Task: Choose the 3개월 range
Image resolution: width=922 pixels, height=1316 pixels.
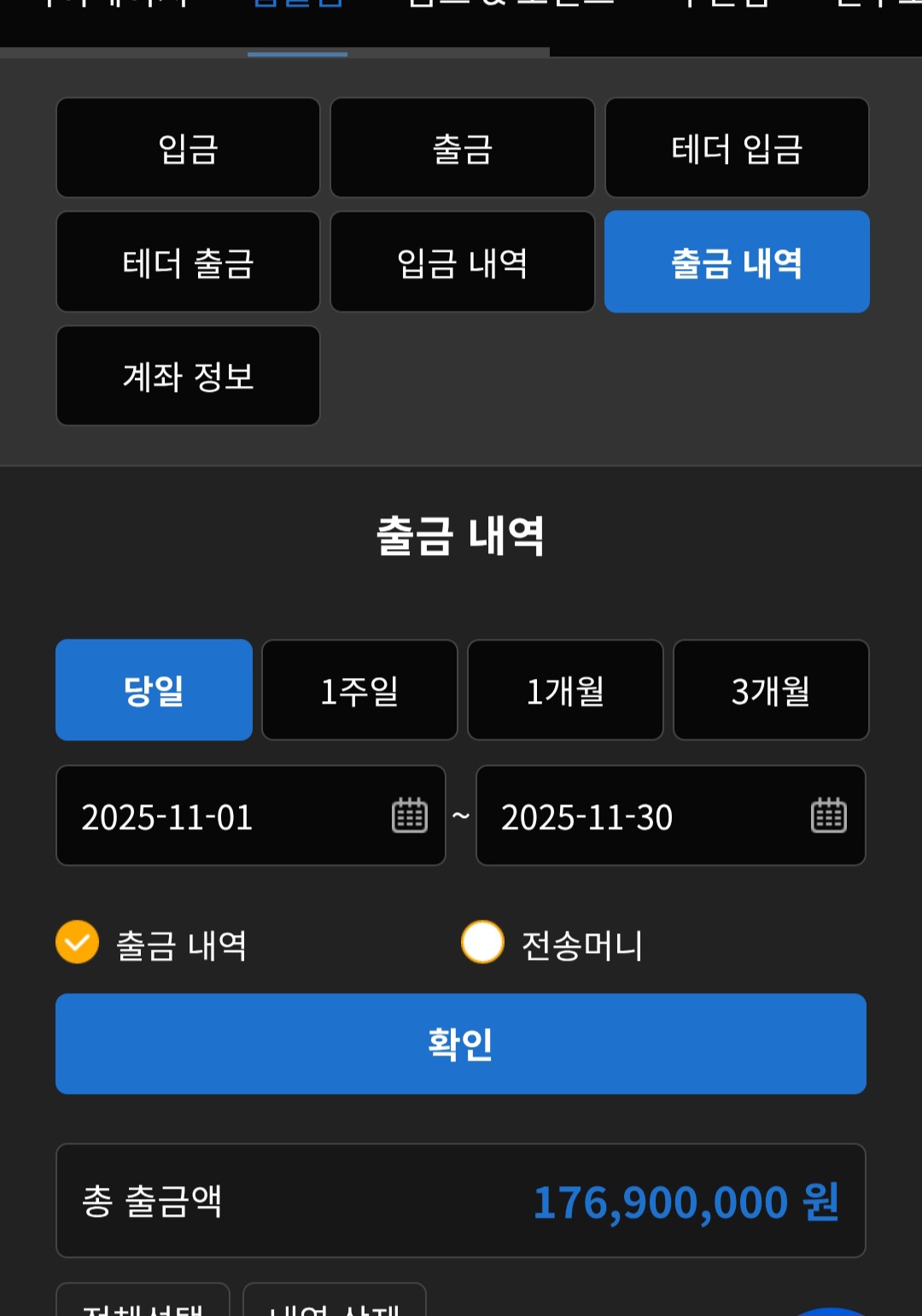Action: point(771,690)
